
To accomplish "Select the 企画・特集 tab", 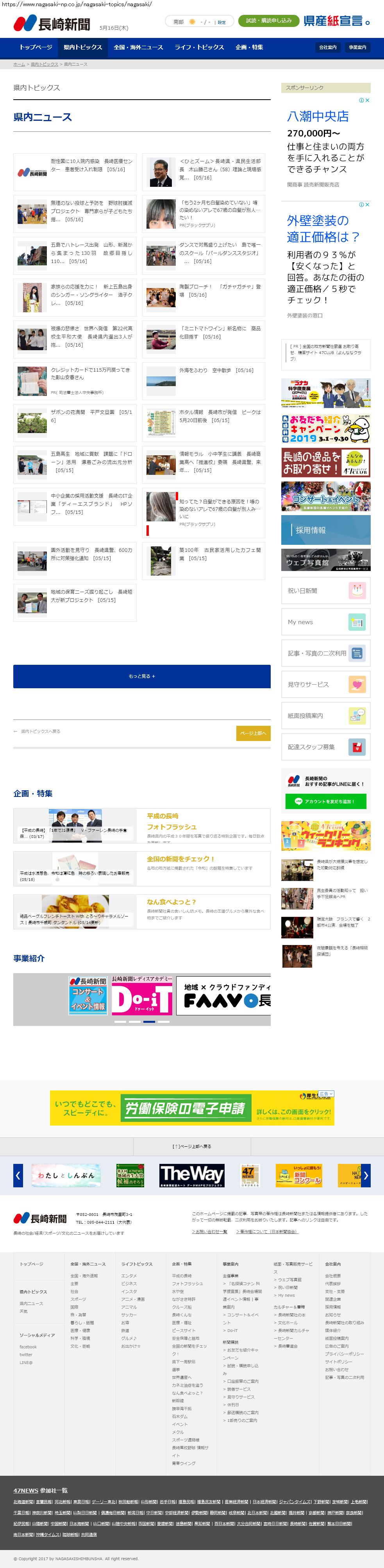I will [x=249, y=47].
